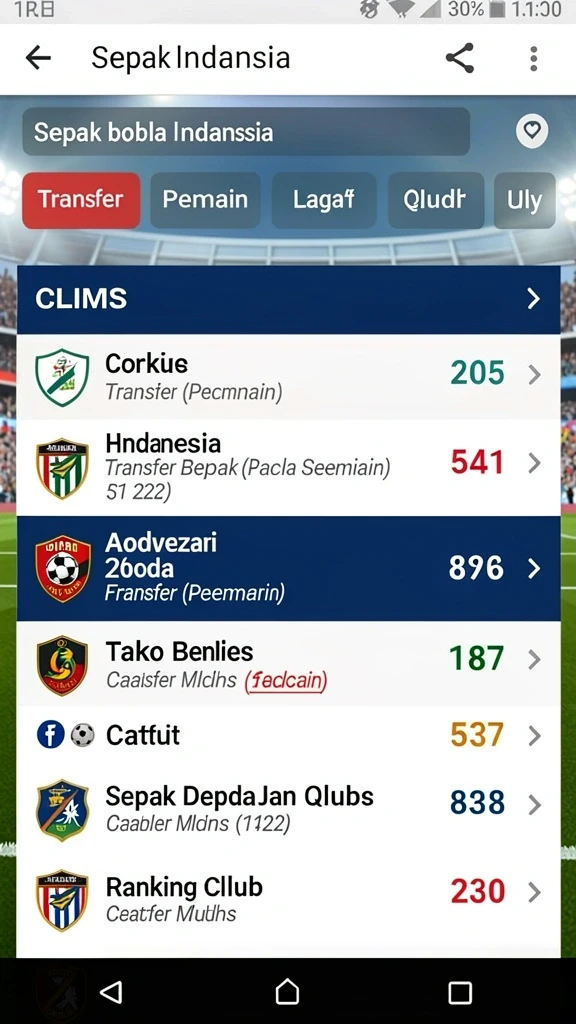Open the Qludt tab
Image resolution: width=576 pixels, height=1024 pixels.
436,200
